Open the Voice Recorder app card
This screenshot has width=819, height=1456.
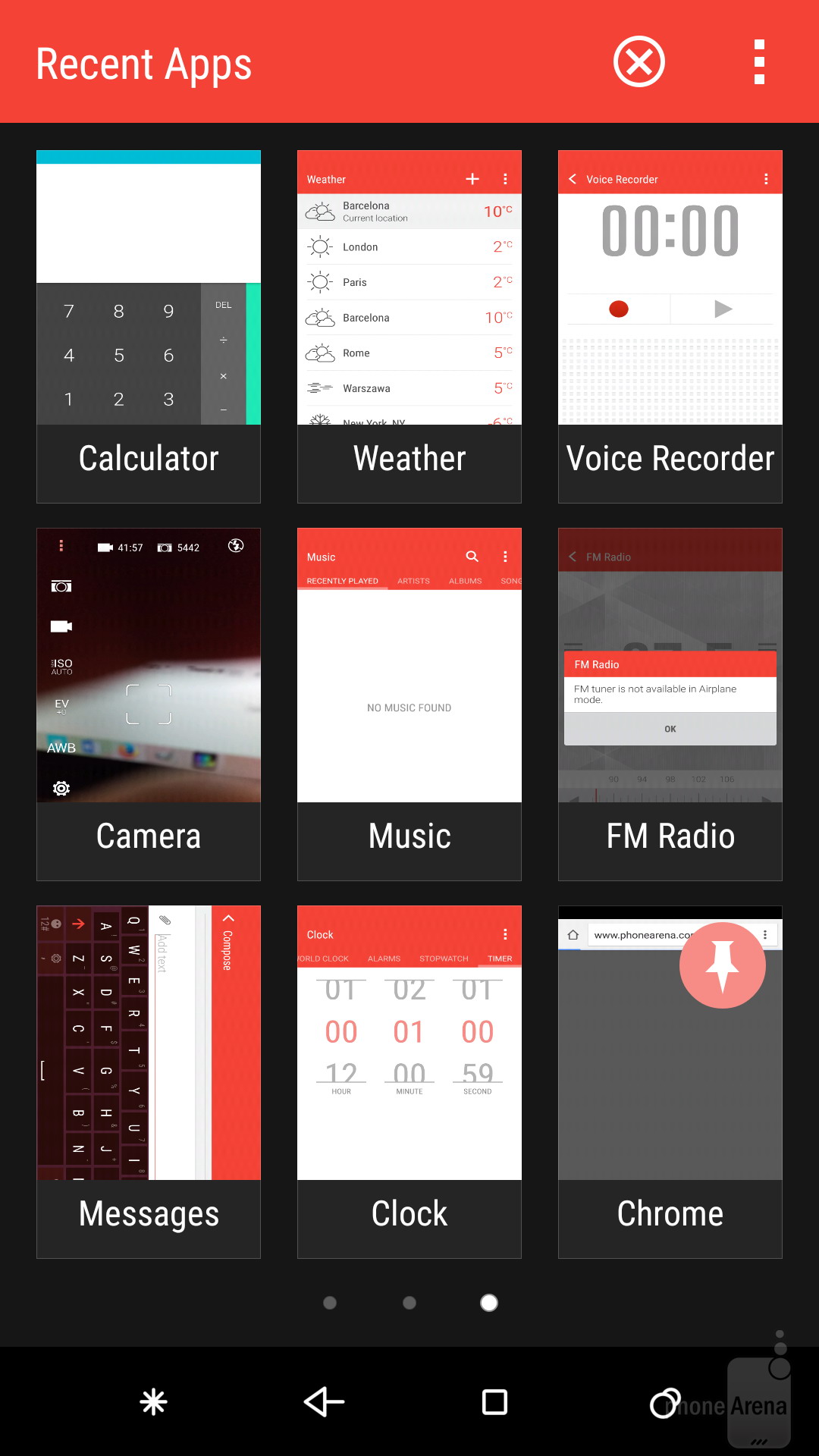(670, 326)
